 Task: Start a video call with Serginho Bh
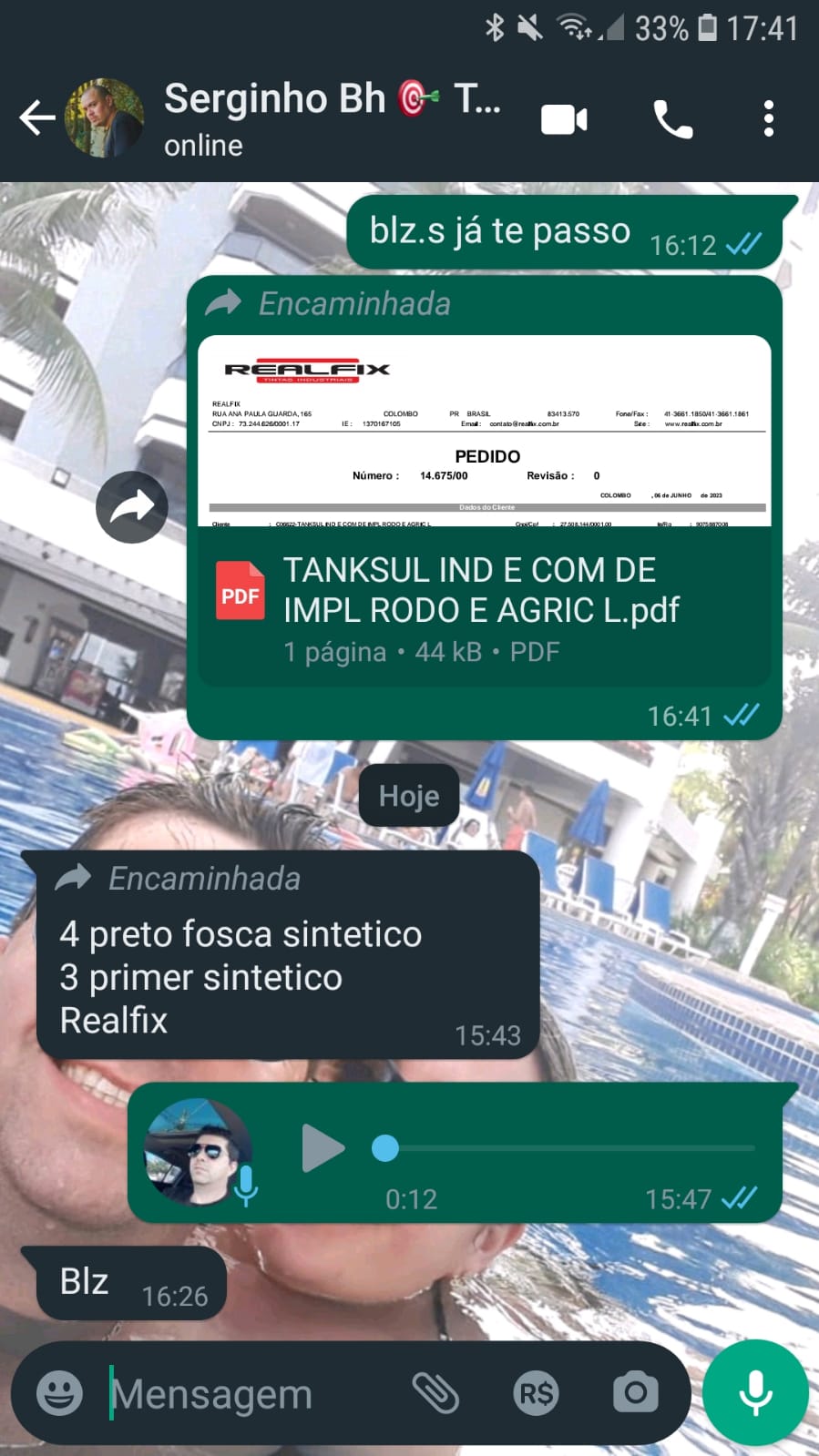(564, 119)
